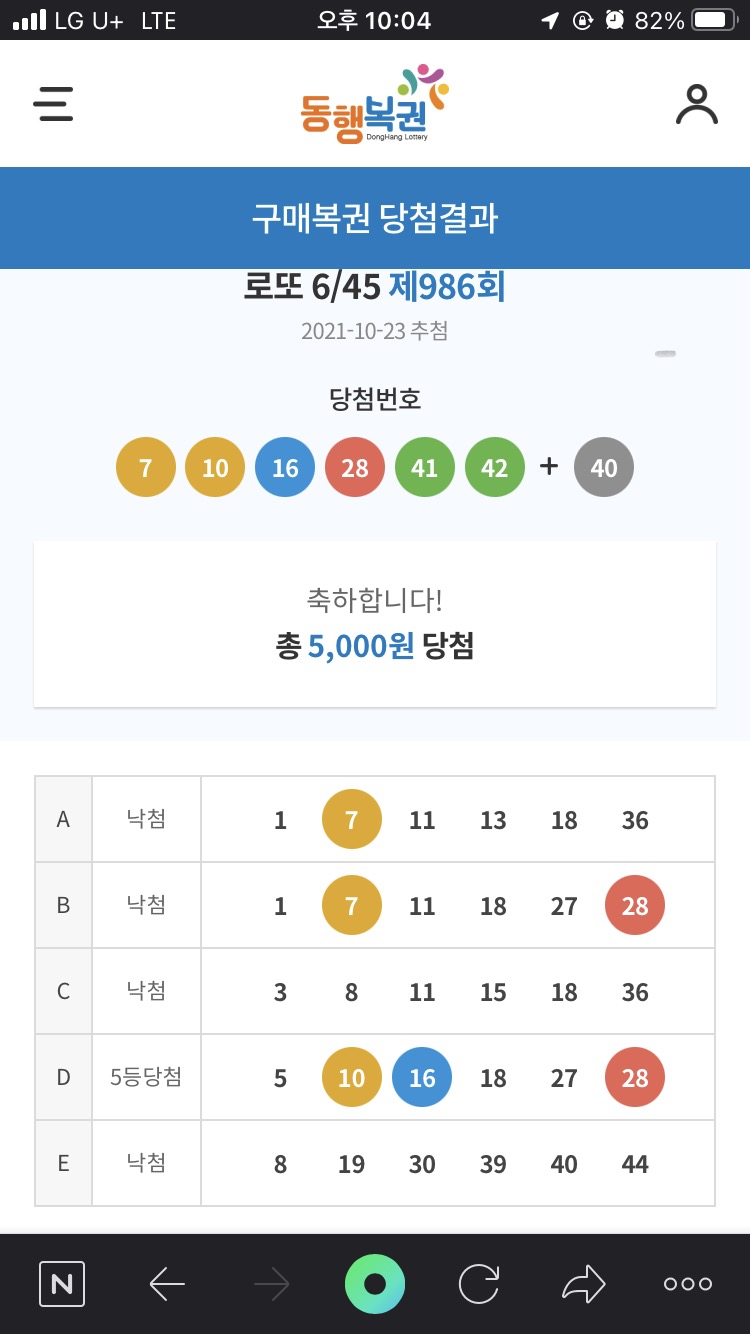This screenshot has height=1334, width=750.
Task: Open the Naver N home button
Action: 62,1284
